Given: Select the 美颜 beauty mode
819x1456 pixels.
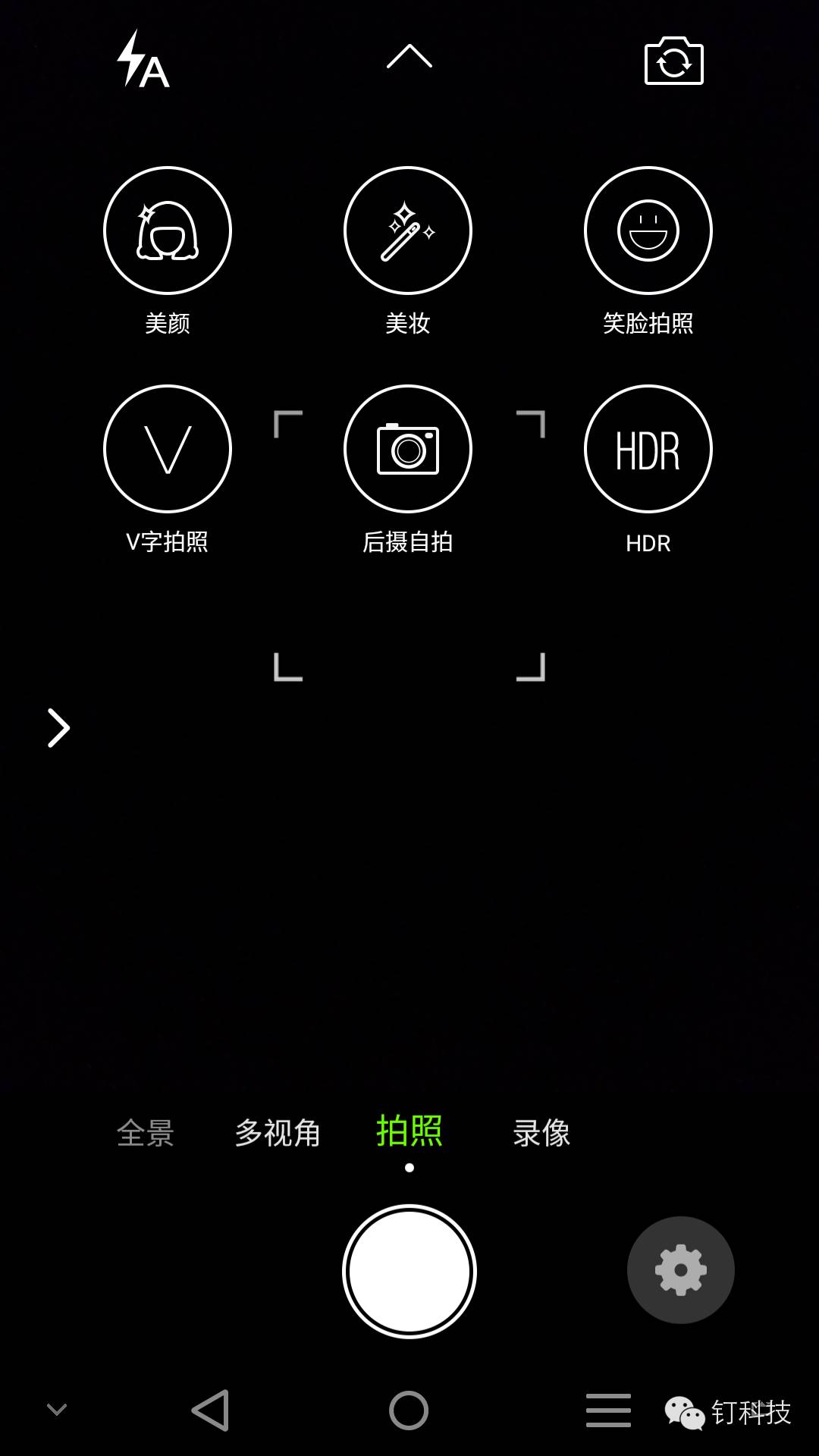Looking at the screenshot, I should (x=168, y=231).
